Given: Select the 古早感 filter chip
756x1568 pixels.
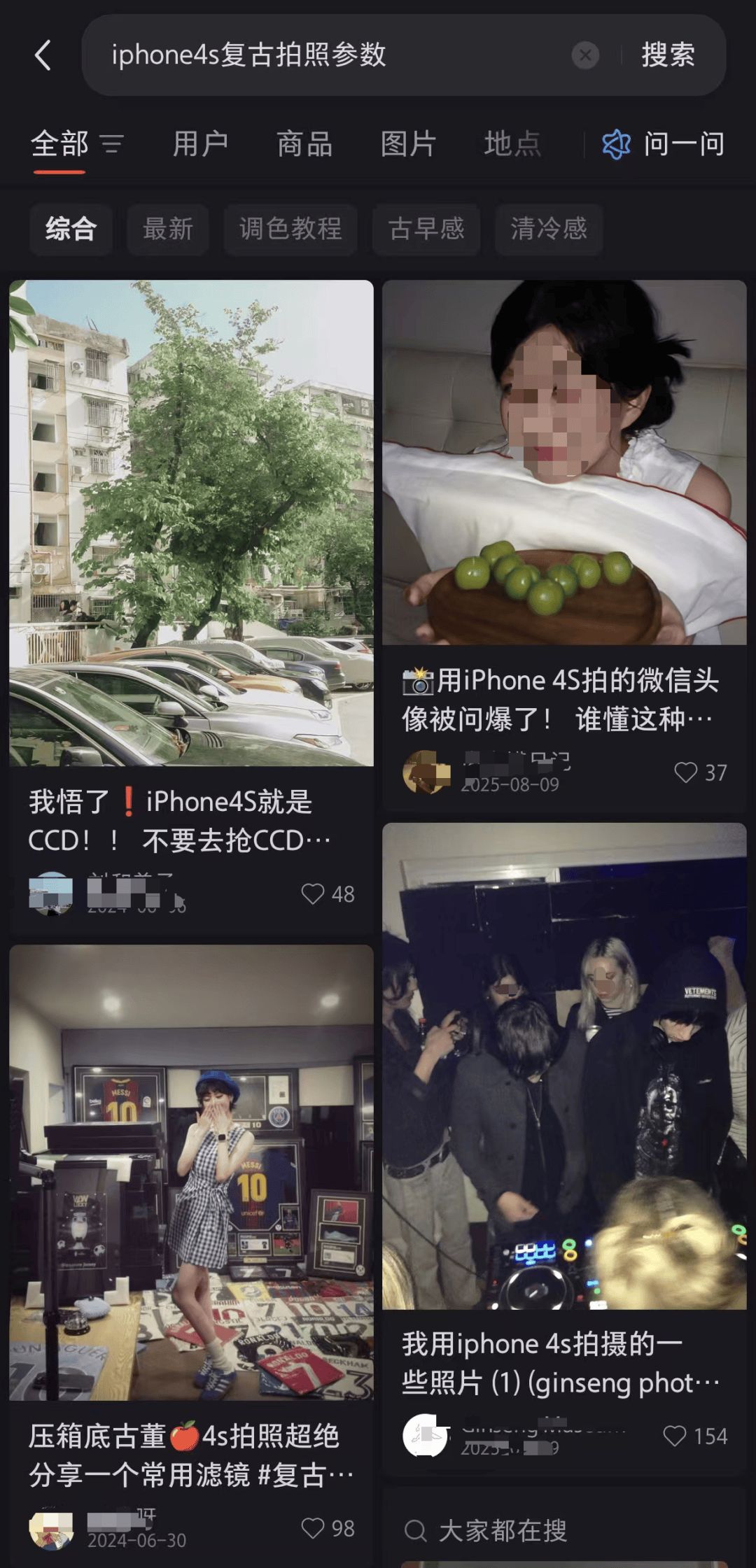Looking at the screenshot, I should pyautogui.click(x=426, y=229).
